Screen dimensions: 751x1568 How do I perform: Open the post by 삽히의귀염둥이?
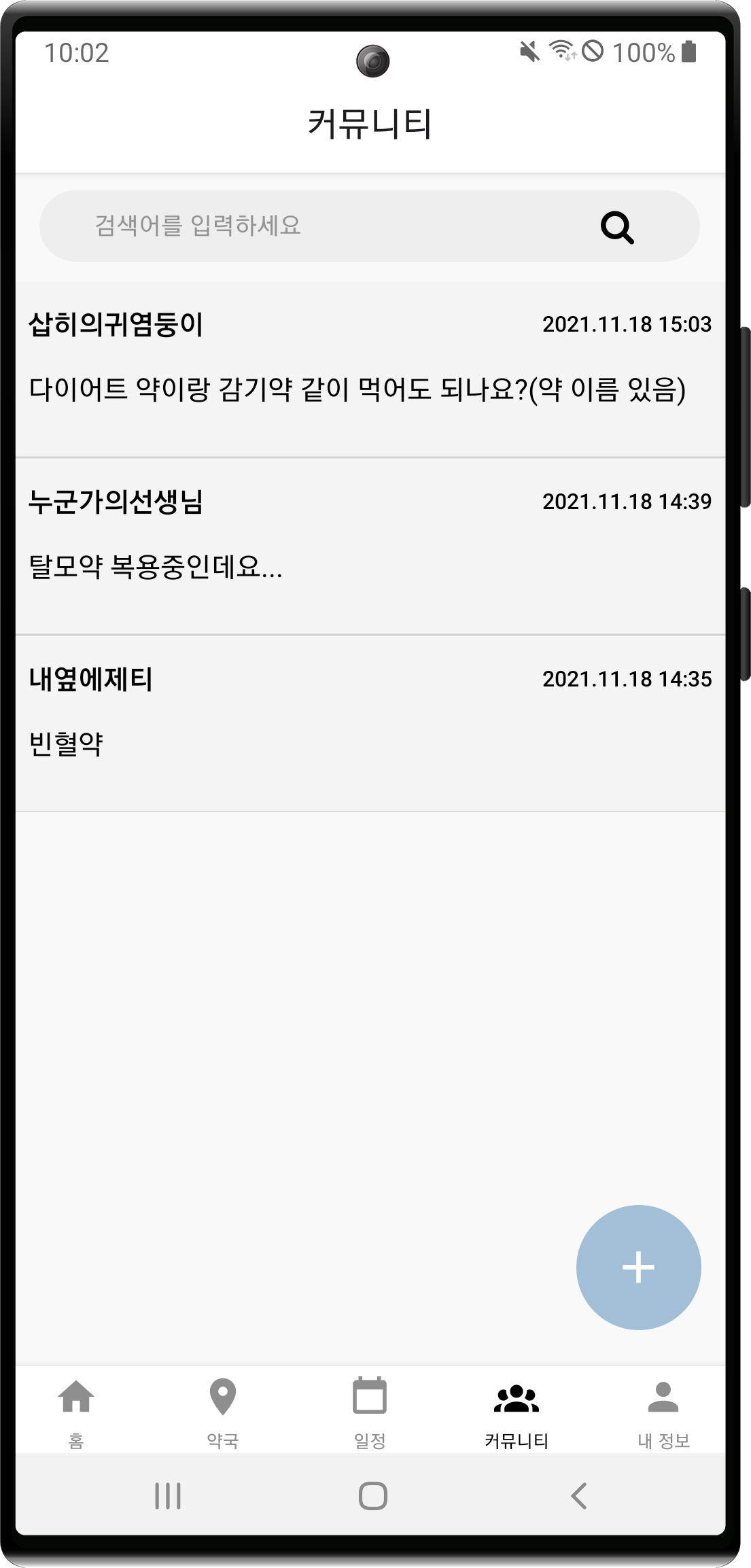coord(370,370)
